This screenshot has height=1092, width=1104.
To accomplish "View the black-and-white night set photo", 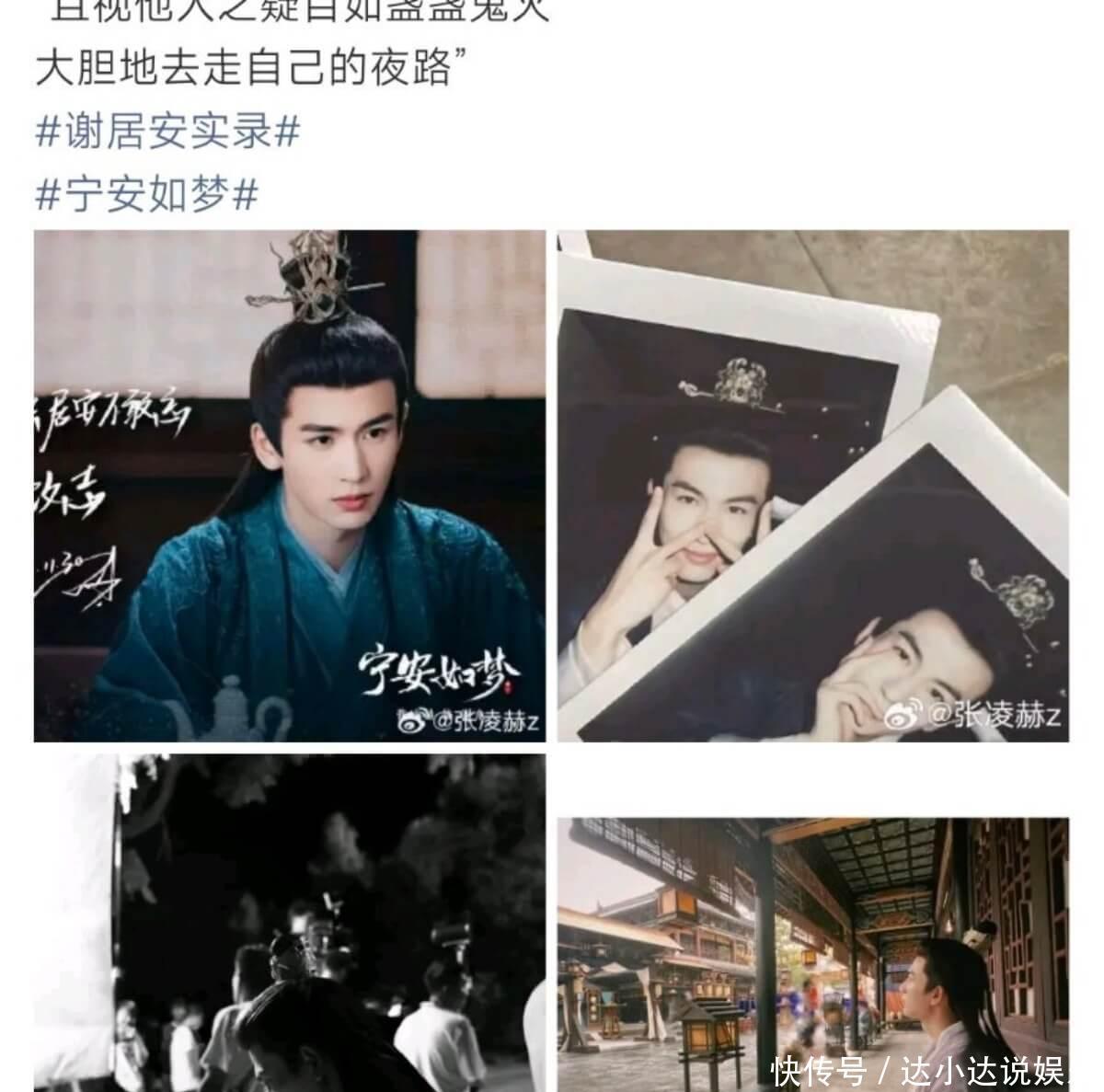I will click(x=289, y=920).
